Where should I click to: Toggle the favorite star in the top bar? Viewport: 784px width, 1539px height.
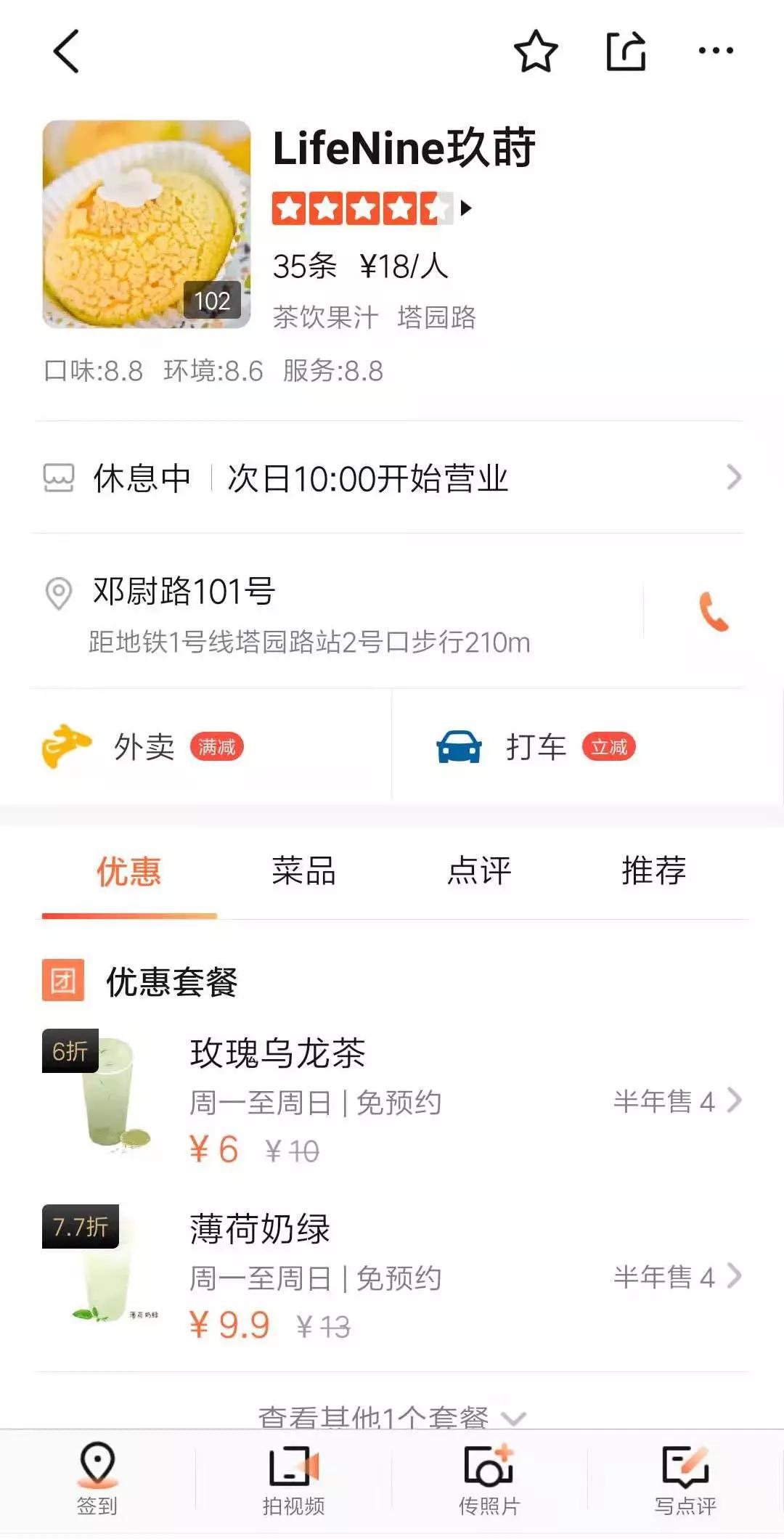(535, 52)
